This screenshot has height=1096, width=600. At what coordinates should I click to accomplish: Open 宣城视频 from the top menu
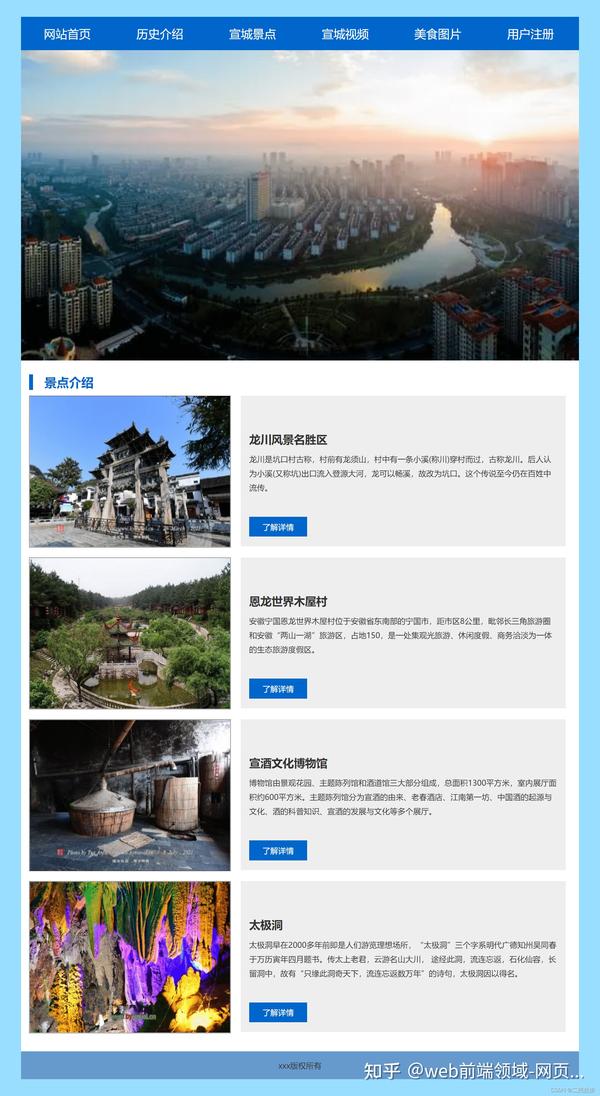point(345,34)
